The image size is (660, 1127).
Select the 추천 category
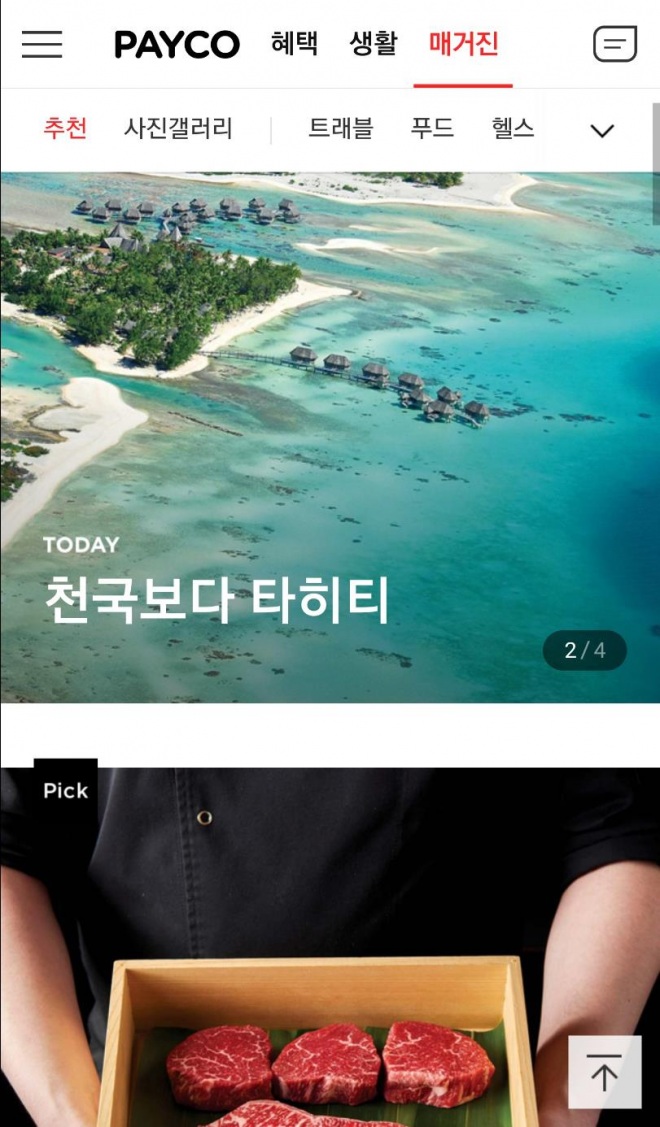point(65,129)
